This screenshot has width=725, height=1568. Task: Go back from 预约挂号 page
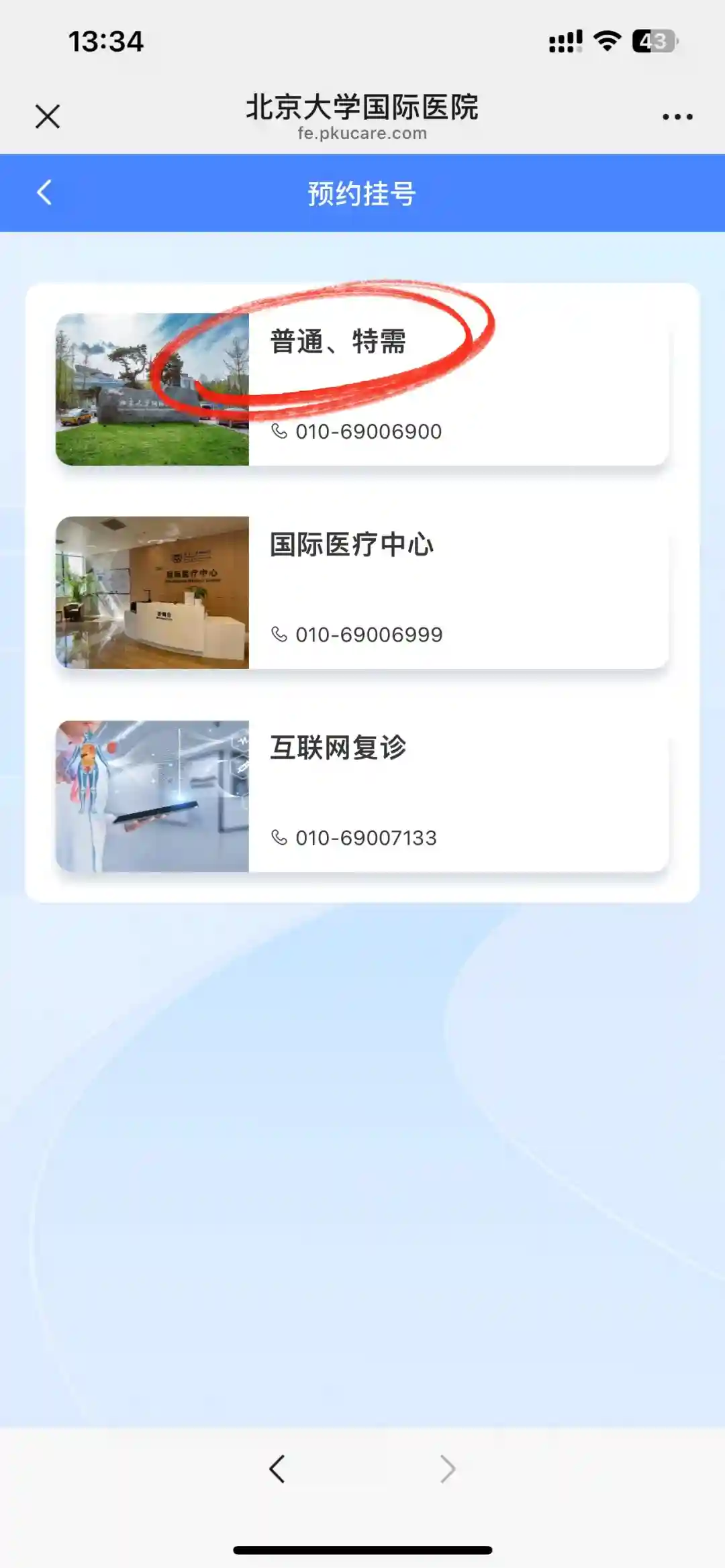(44, 193)
